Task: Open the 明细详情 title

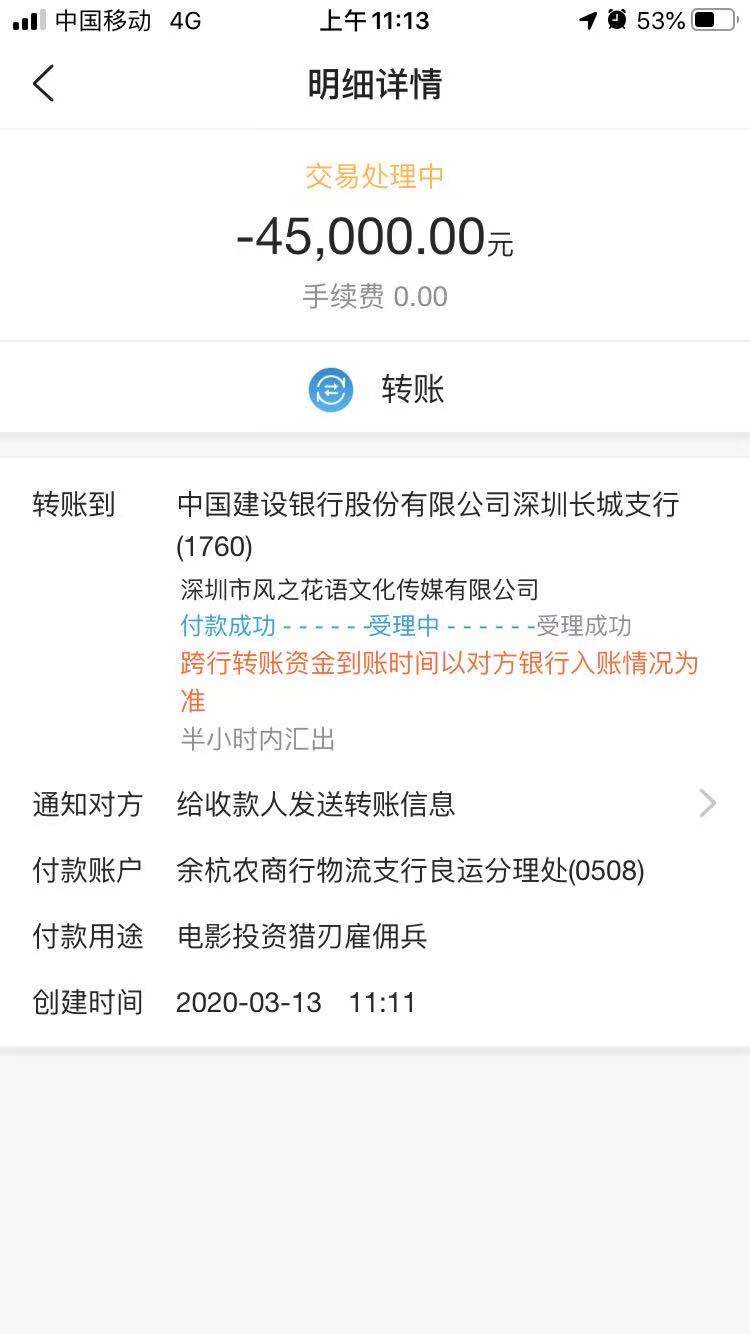Action: [x=375, y=84]
